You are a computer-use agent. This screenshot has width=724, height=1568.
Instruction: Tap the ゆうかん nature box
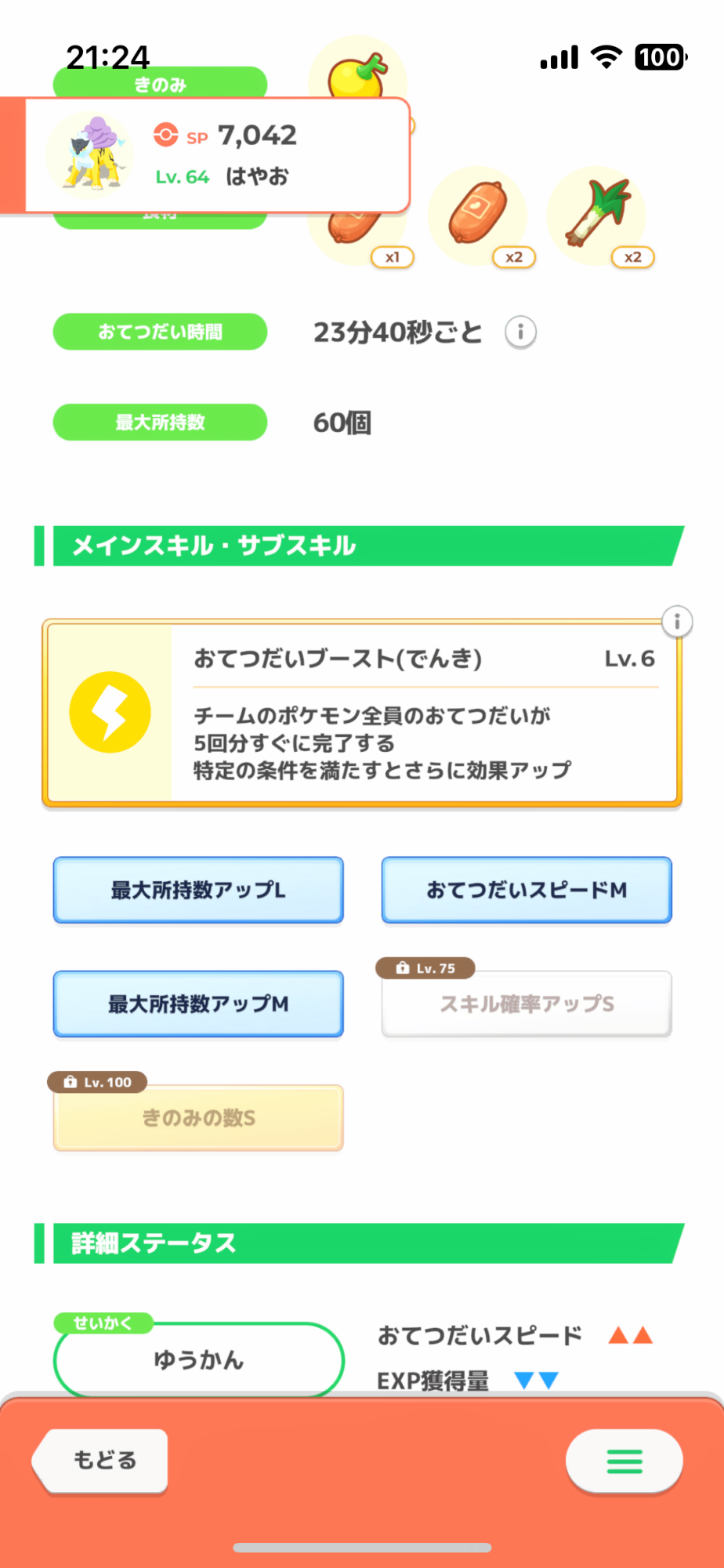tap(198, 1359)
